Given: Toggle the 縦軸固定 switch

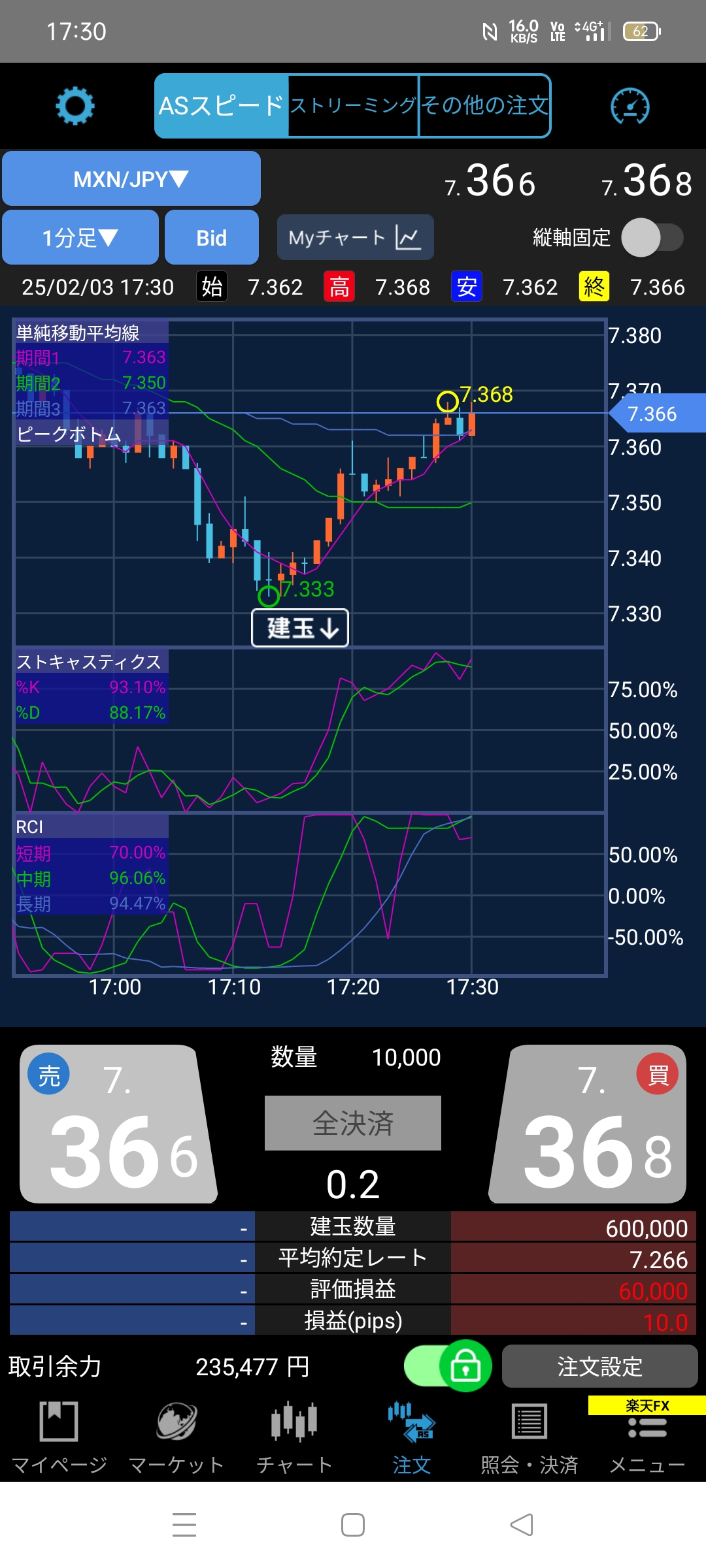Looking at the screenshot, I should (652, 238).
